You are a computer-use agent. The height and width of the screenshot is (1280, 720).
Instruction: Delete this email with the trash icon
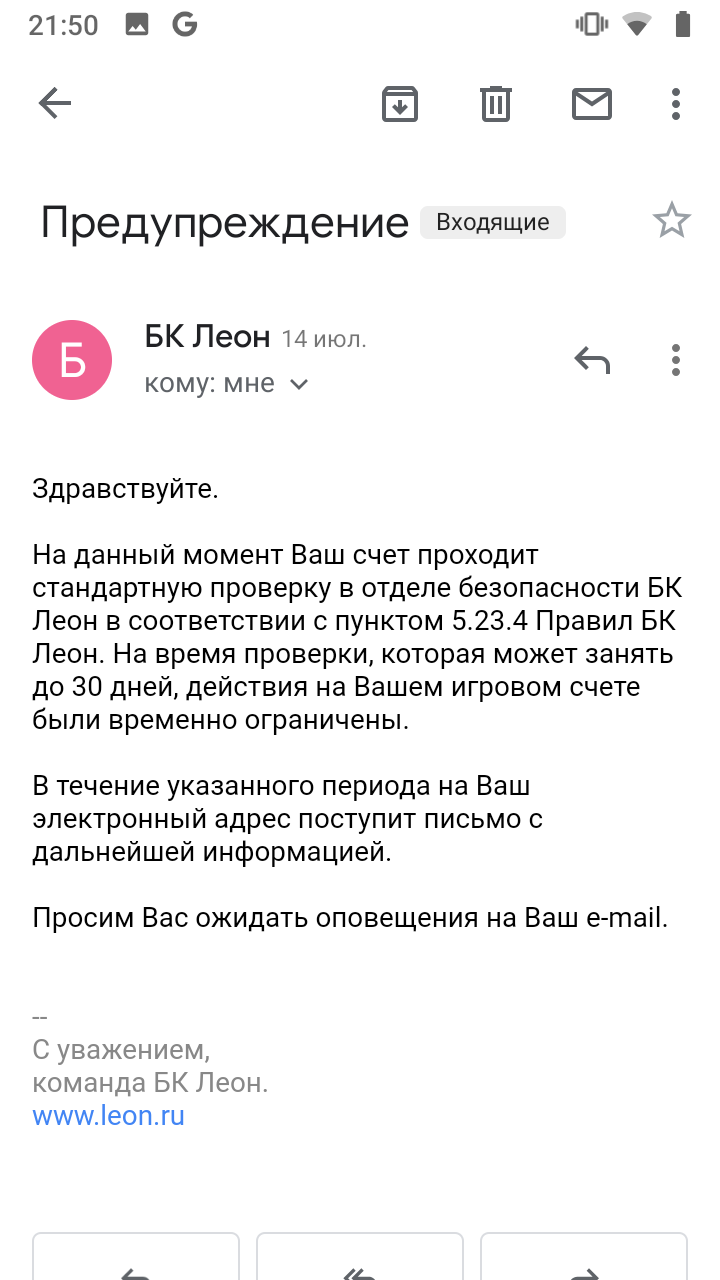[x=496, y=104]
